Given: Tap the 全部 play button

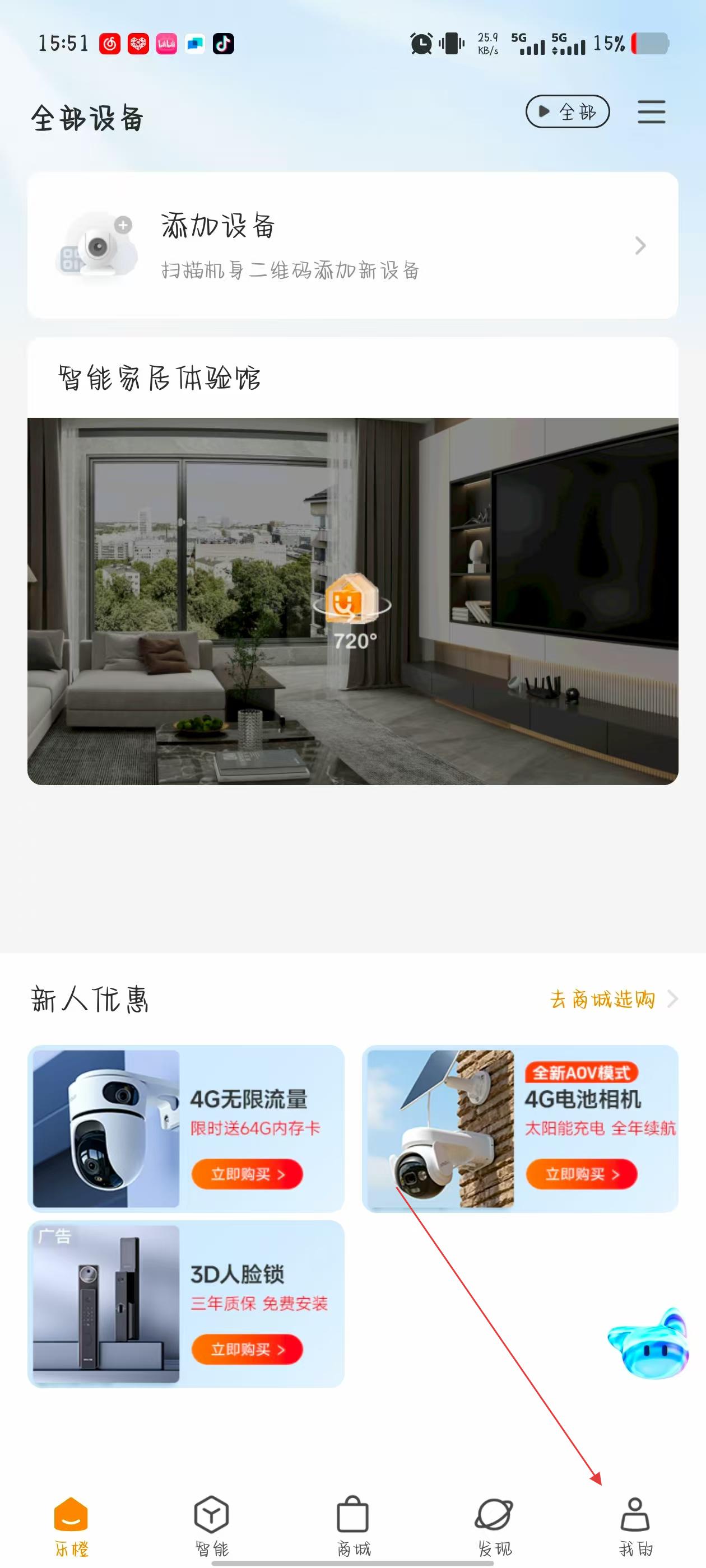Looking at the screenshot, I should [x=567, y=111].
